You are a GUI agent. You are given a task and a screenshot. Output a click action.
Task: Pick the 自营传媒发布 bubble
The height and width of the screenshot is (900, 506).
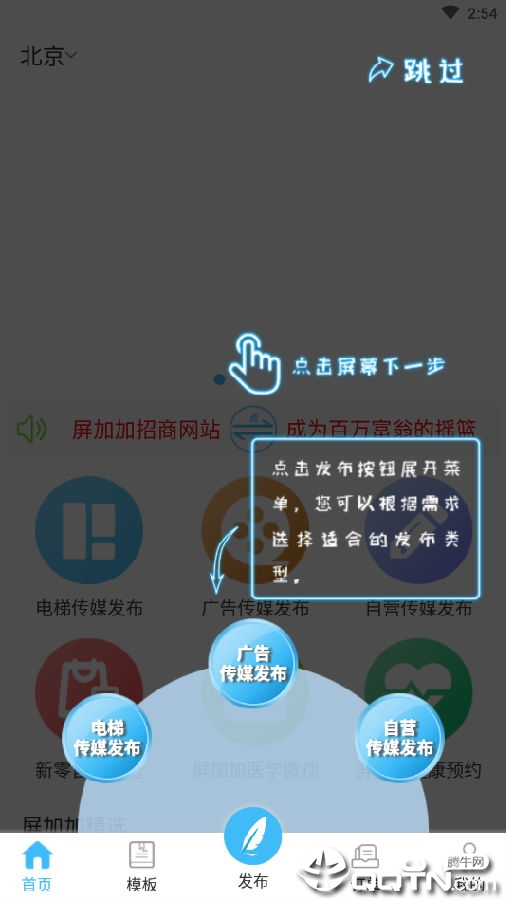(x=400, y=738)
